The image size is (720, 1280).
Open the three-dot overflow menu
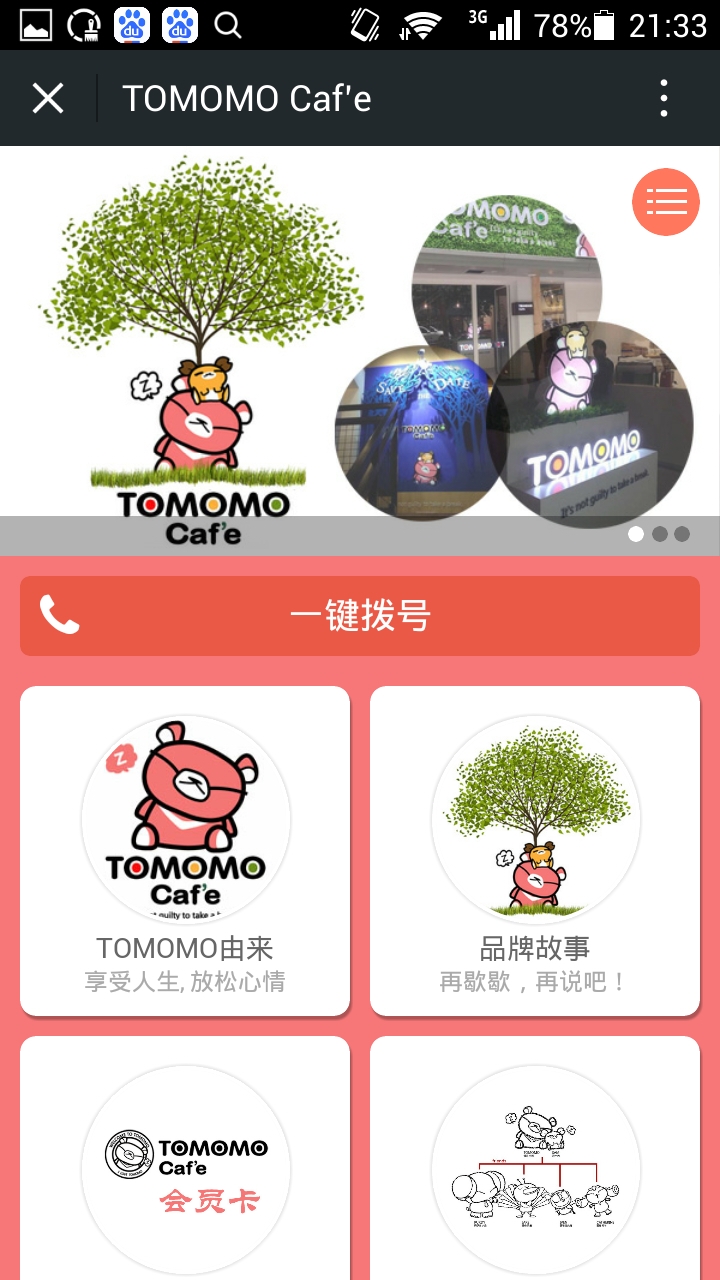coord(663,97)
